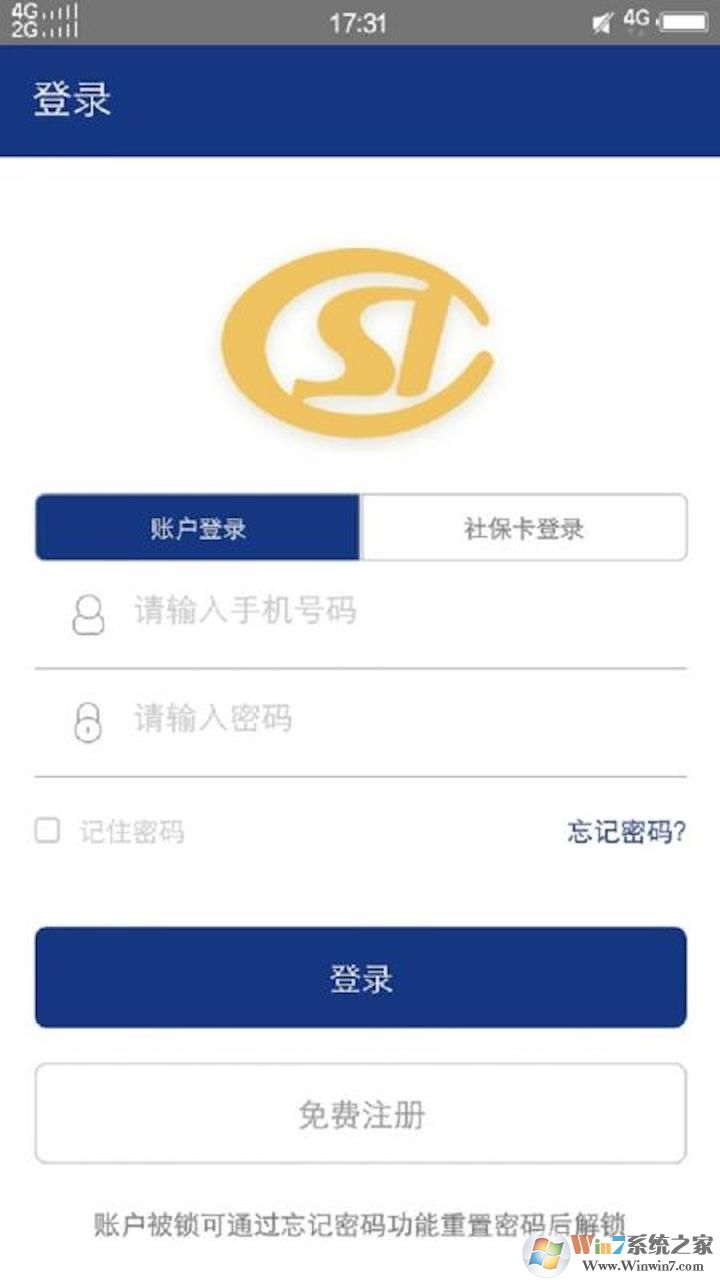
Task: Open 免费注册 to create an account
Action: click(360, 1113)
